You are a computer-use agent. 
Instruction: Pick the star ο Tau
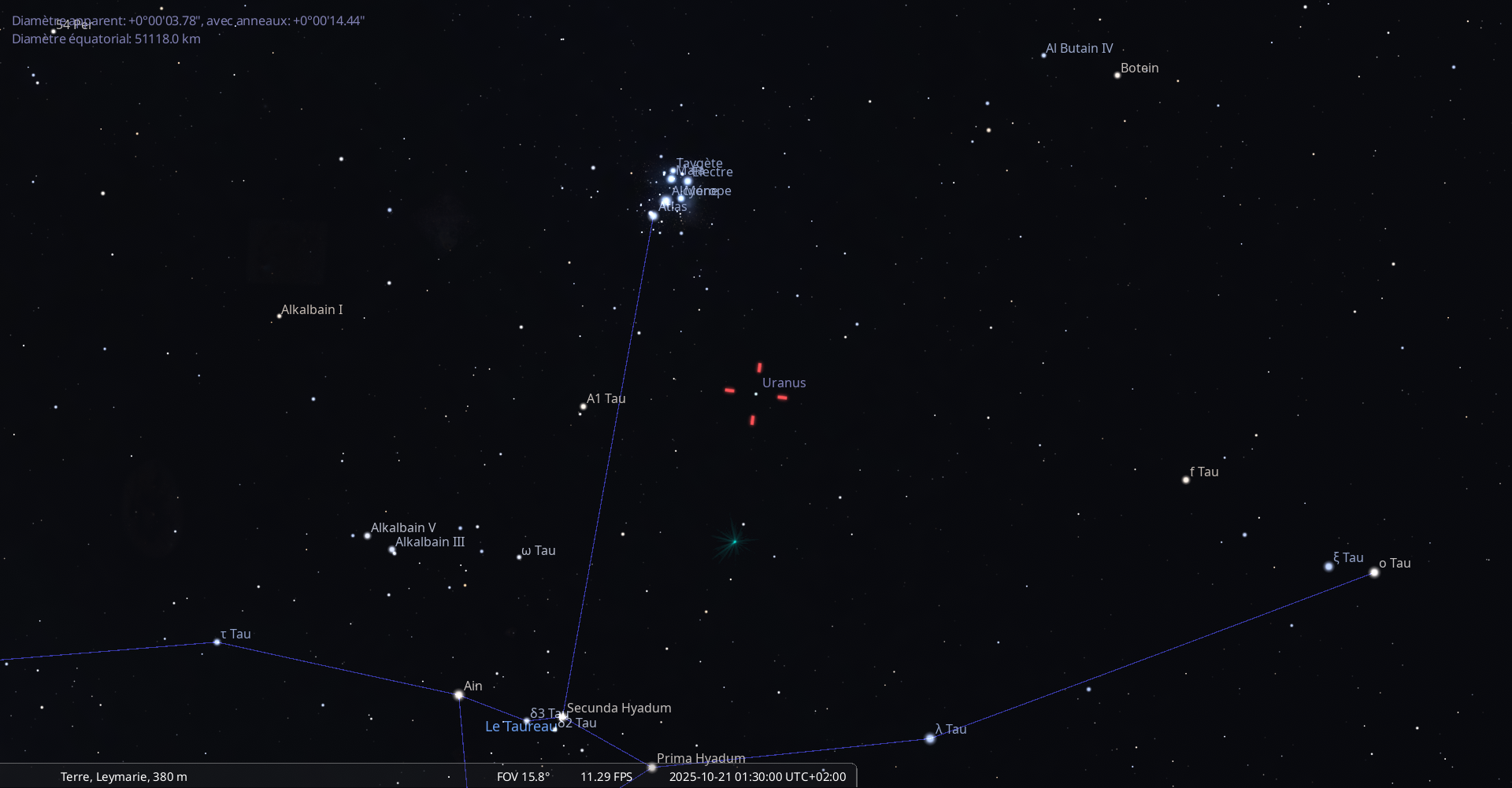pyautogui.click(x=1374, y=572)
